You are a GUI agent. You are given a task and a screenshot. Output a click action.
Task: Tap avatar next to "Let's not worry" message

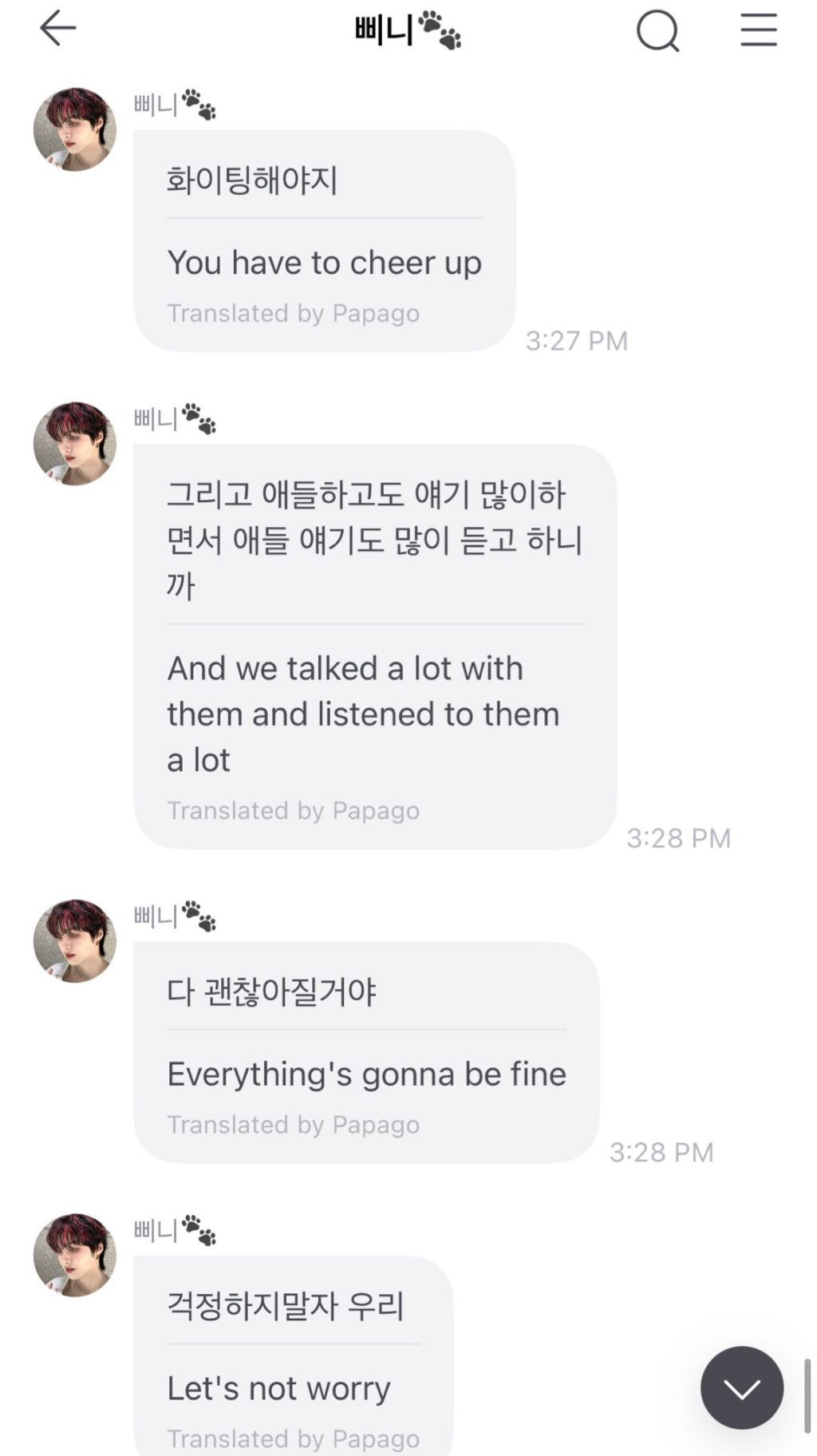[x=75, y=1255]
